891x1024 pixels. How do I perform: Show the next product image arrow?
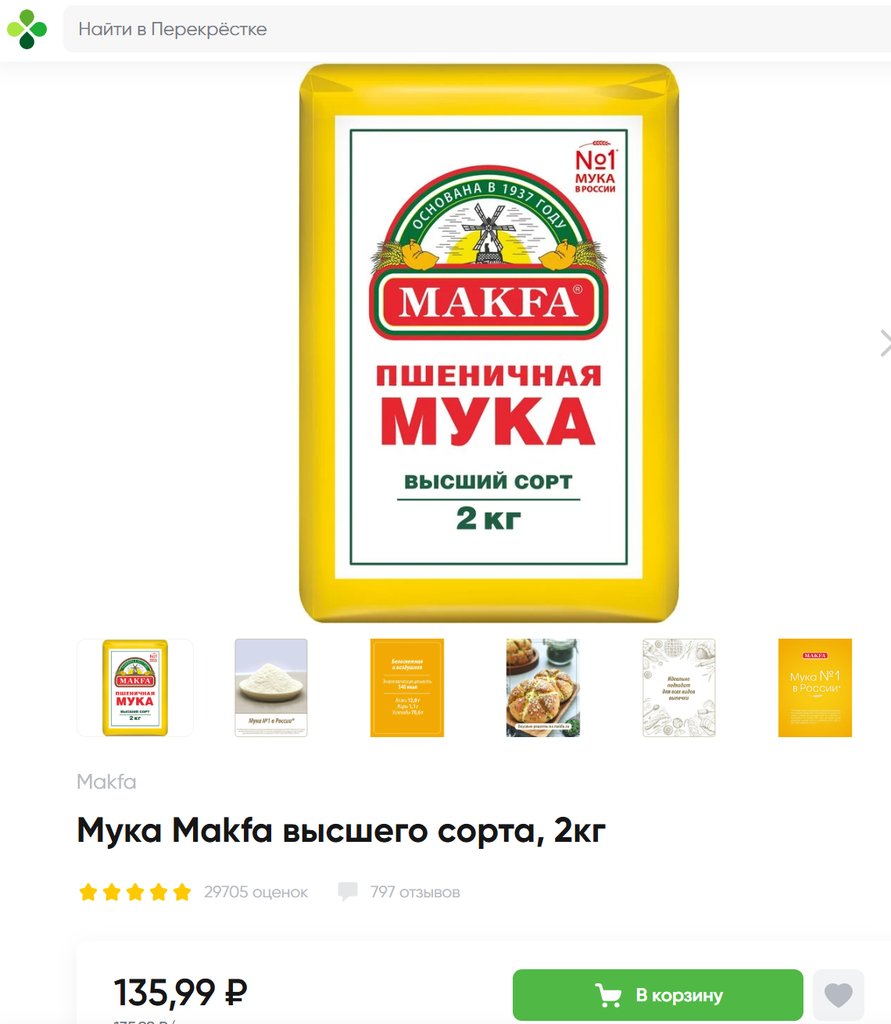pyautogui.click(x=883, y=343)
